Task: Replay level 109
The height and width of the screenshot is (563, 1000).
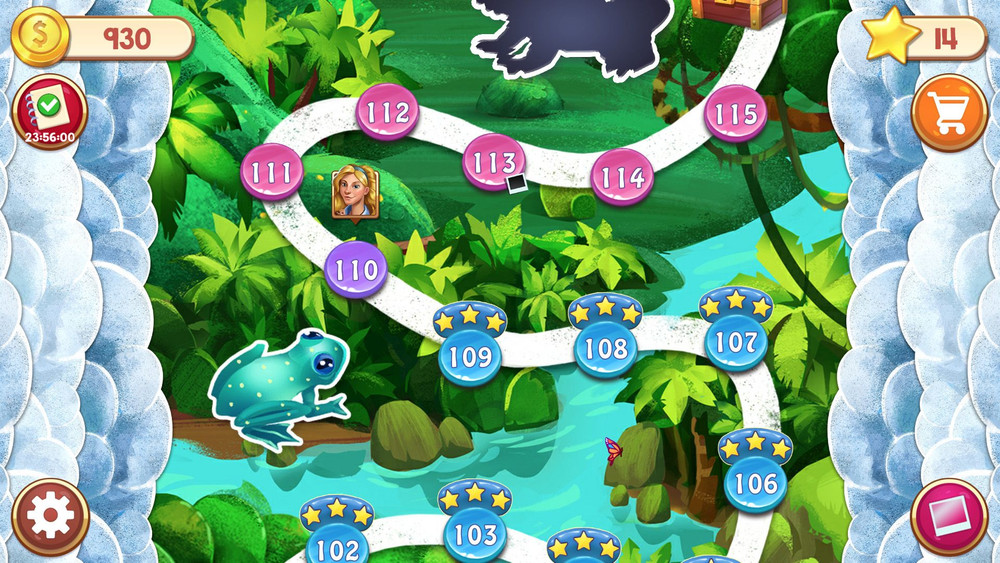Action: (470, 355)
